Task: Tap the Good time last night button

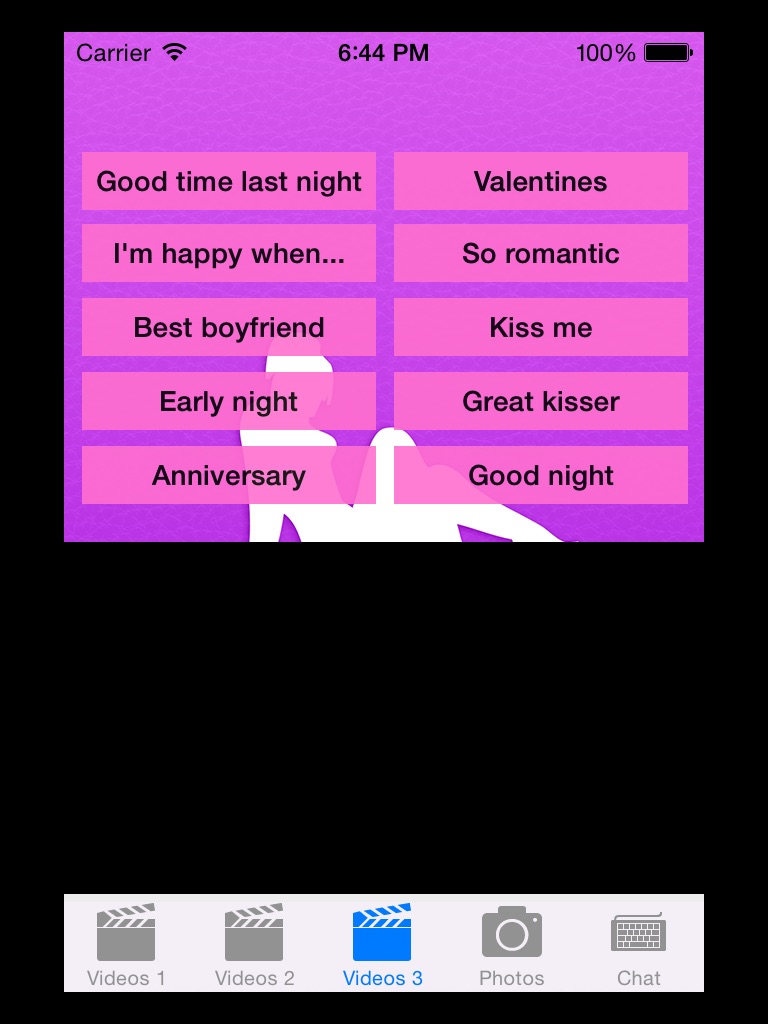Action: click(229, 182)
